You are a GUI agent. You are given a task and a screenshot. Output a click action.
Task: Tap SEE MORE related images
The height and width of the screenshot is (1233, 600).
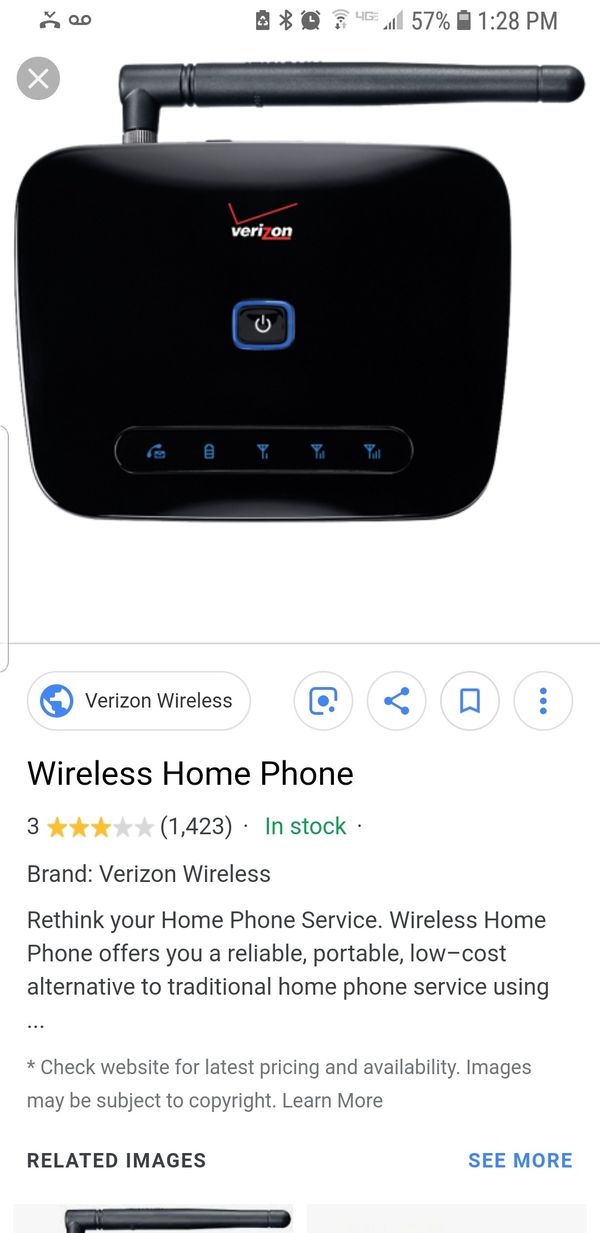click(x=520, y=1160)
